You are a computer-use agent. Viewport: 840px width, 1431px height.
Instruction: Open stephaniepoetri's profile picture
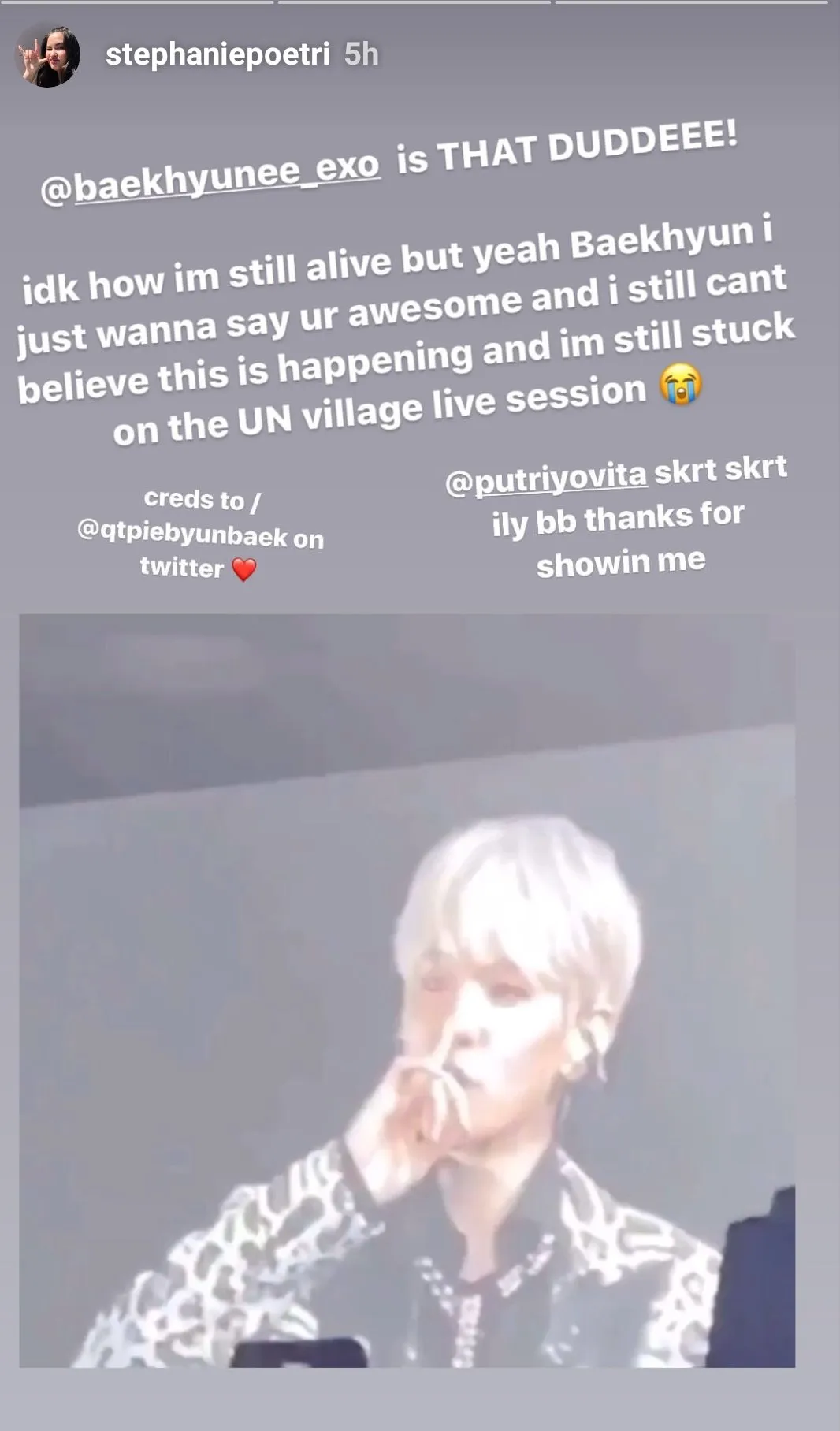(48, 55)
